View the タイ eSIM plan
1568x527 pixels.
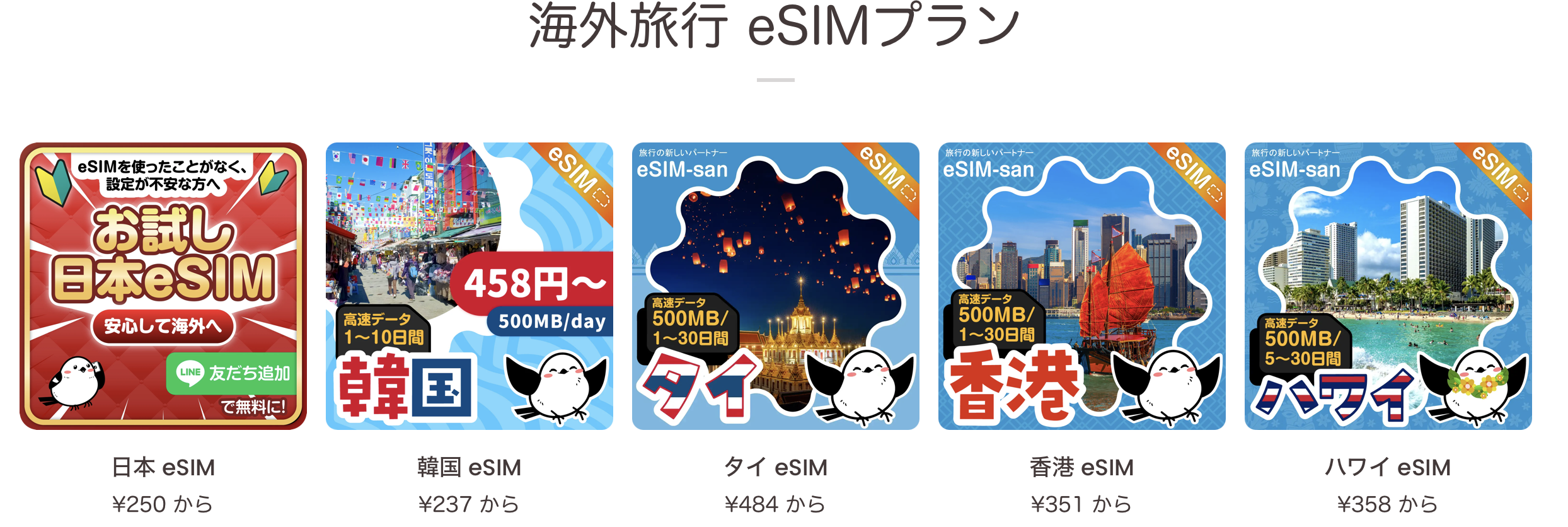tap(775, 287)
